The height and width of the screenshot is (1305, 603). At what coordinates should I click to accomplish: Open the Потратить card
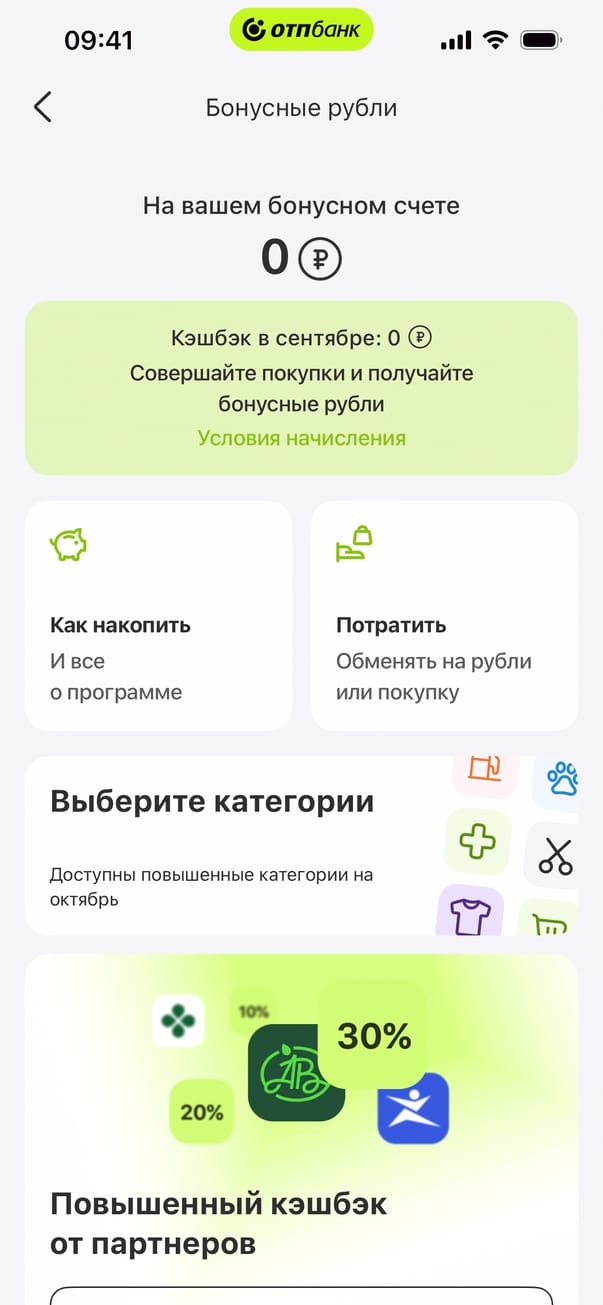tap(444, 615)
